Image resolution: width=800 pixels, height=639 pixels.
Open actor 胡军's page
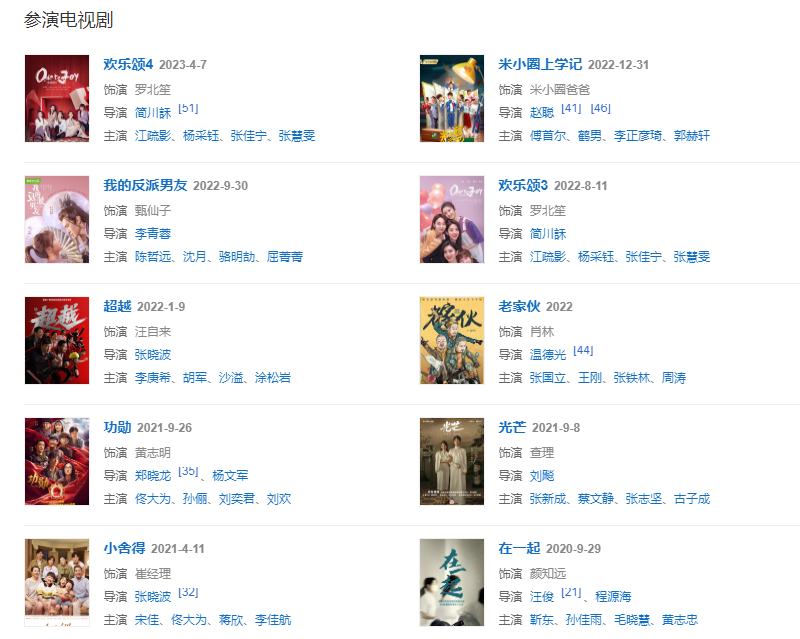(x=194, y=378)
